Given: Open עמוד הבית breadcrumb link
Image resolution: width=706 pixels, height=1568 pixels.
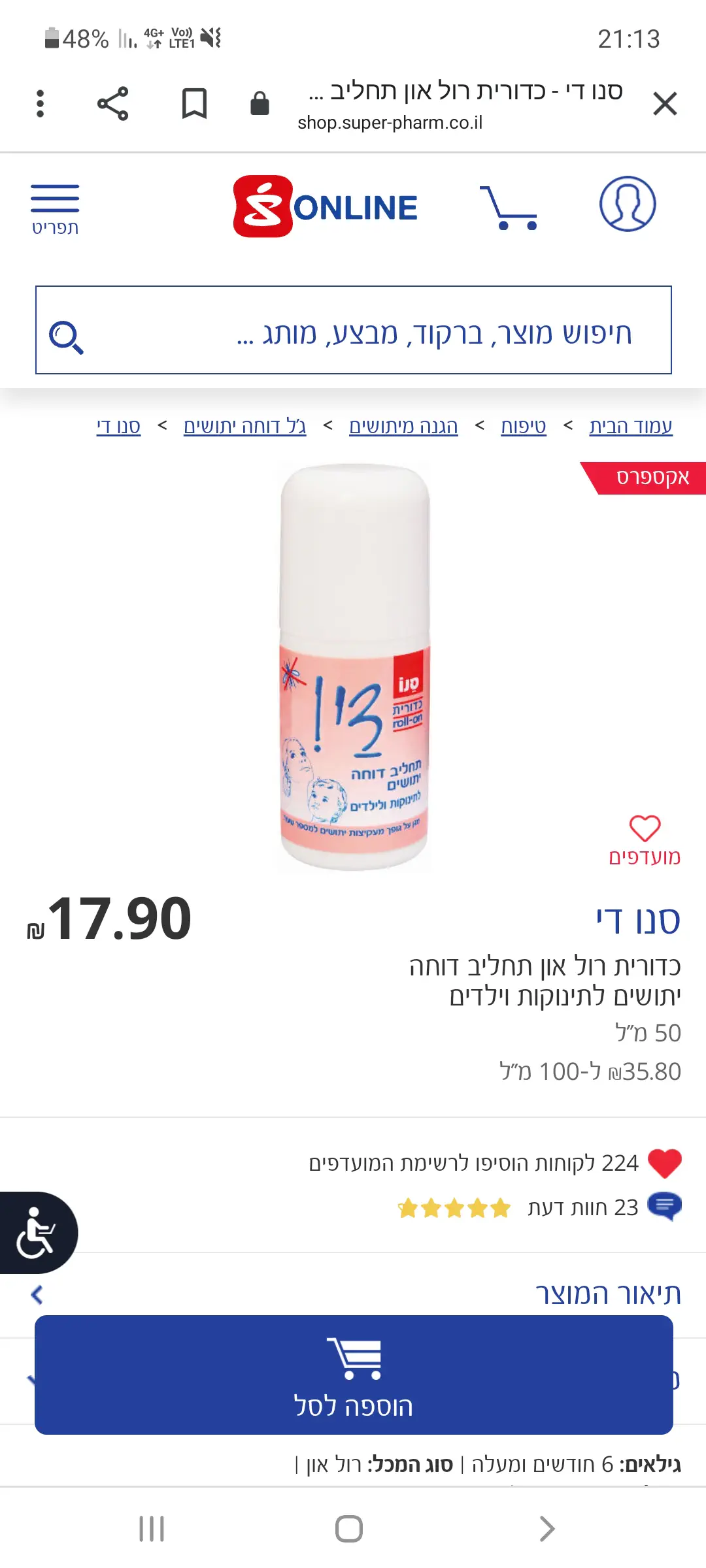Looking at the screenshot, I should click(x=630, y=426).
